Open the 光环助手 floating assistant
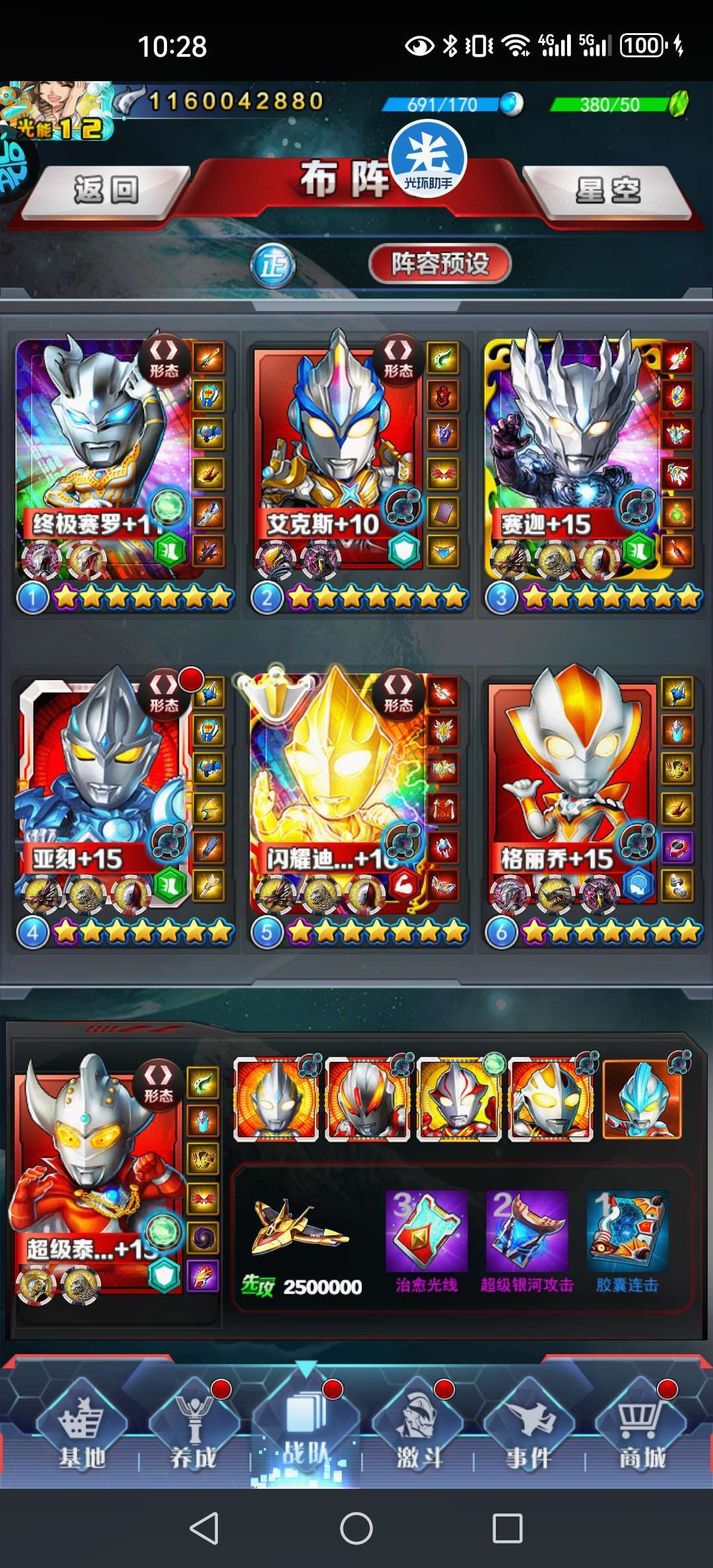Screen dimensions: 713x1568 pyautogui.click(x=428, y=159)
